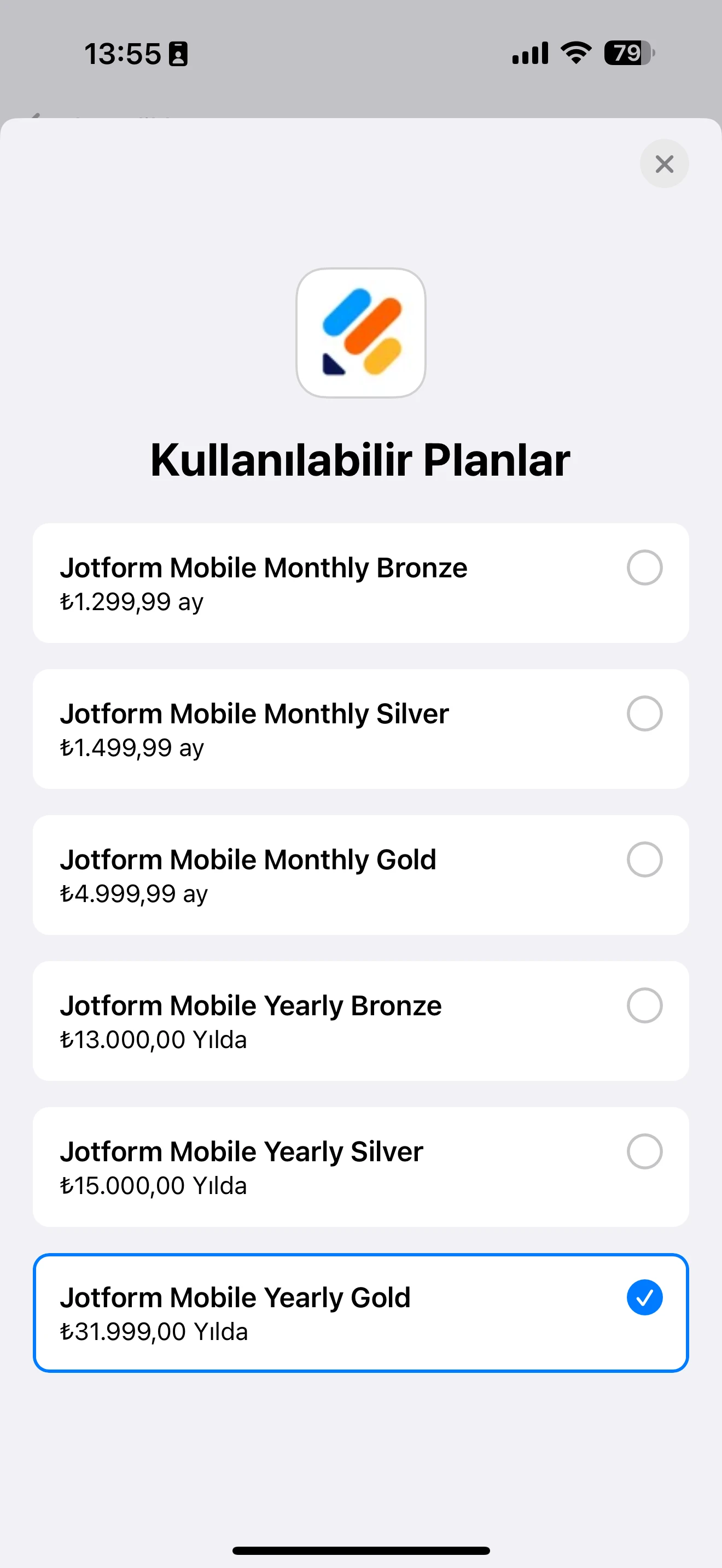The height and width of the screenshot is (1568, 722).
Task: Select the Jotform Mobile Yearly Bronze radio button
Action: [644, 1005]
